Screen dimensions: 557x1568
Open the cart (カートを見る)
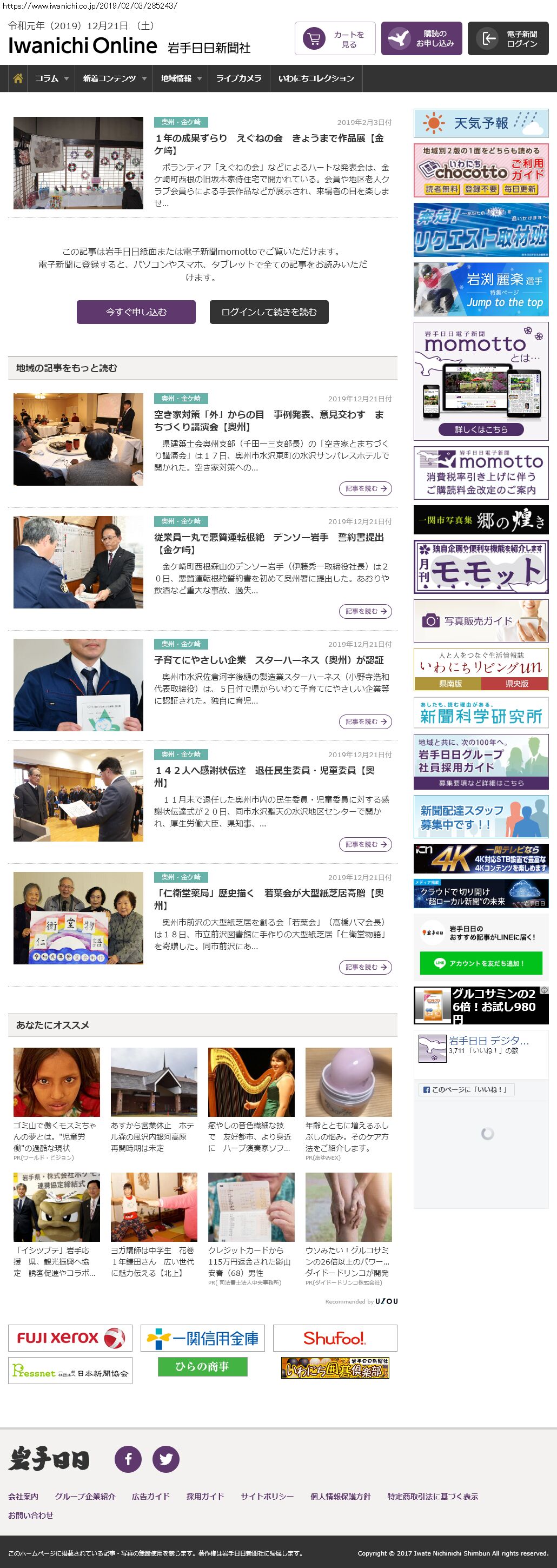[335, 39]
